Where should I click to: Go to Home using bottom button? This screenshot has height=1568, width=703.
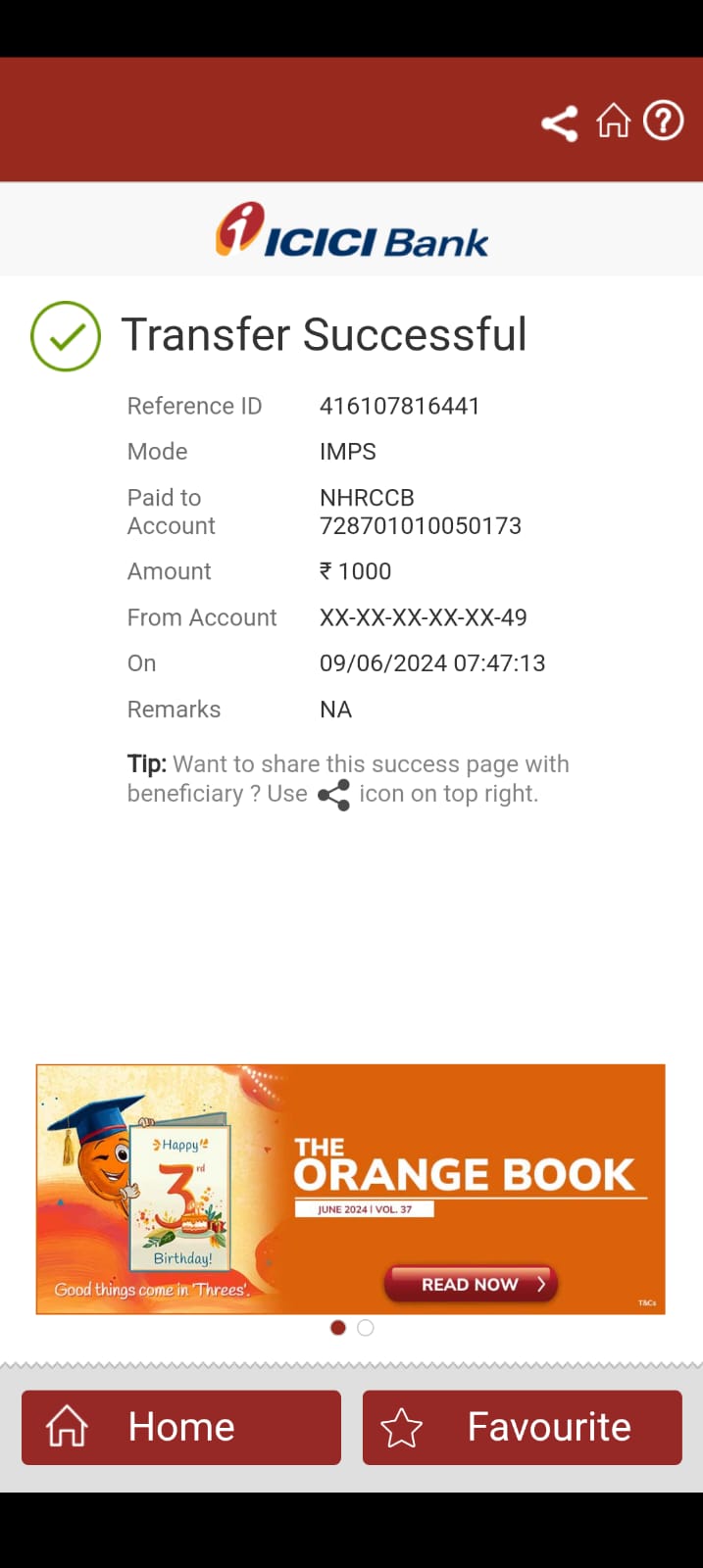tap(181, 1427)
